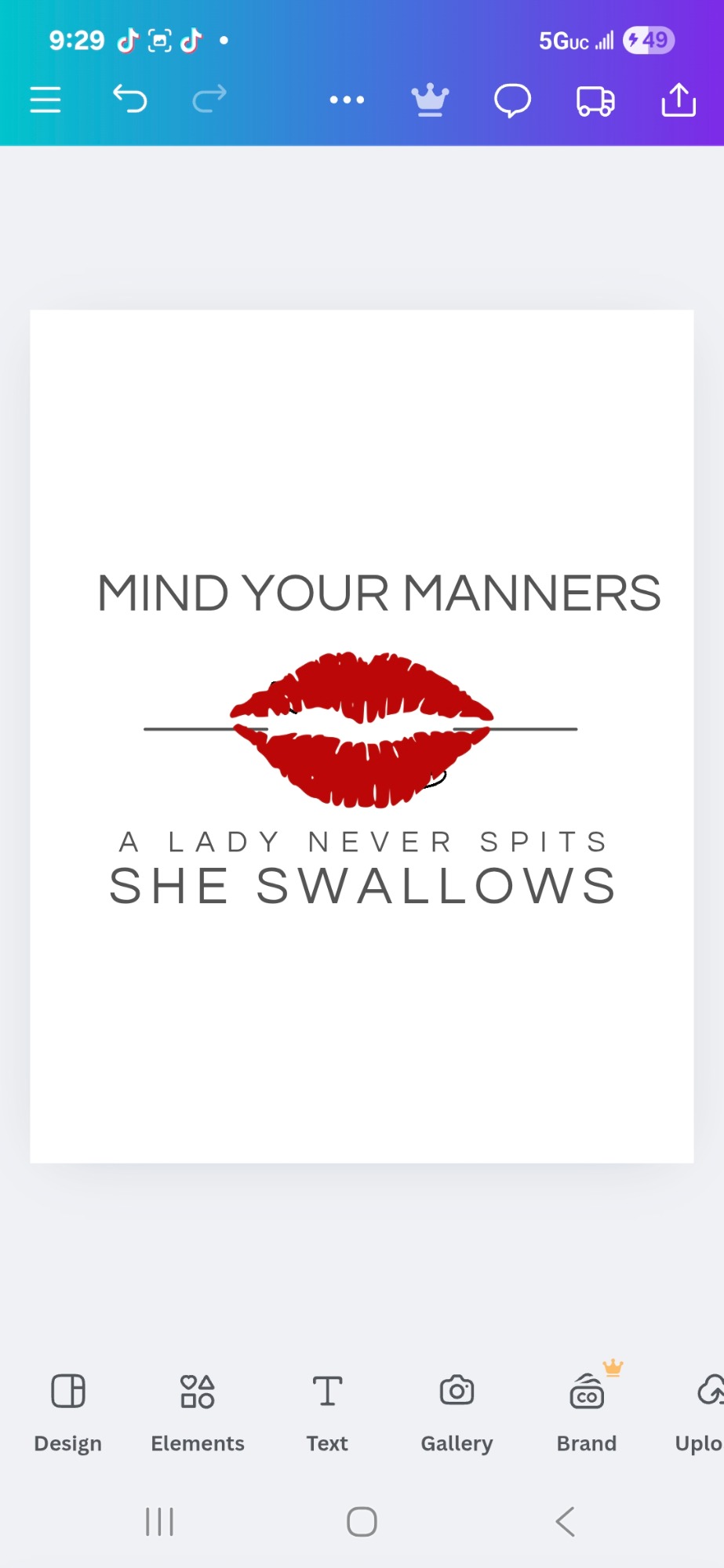Viewport: 724px width, 1568px height.
Task: Open the three-dot more options
Action: point(347,100)
